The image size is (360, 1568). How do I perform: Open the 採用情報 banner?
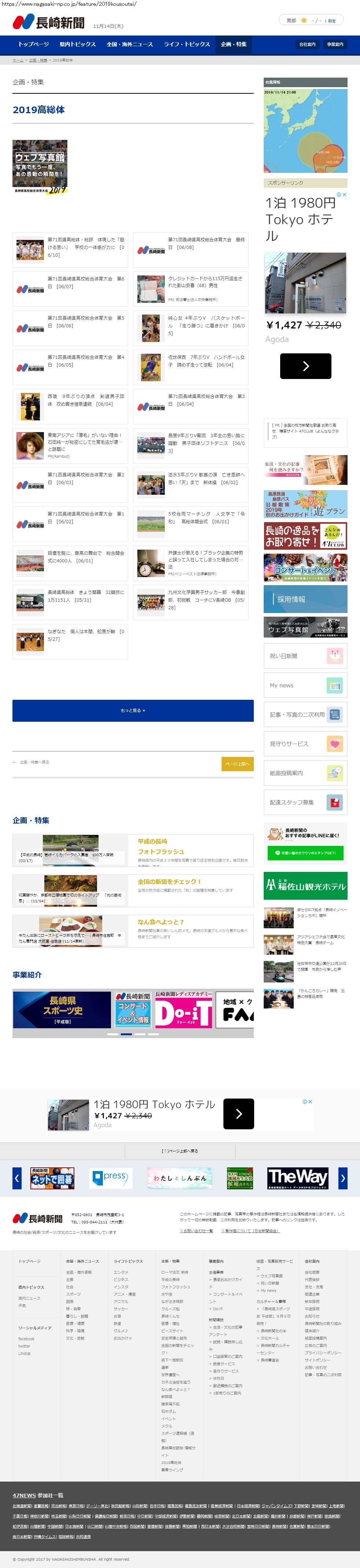tap(305, 599)
